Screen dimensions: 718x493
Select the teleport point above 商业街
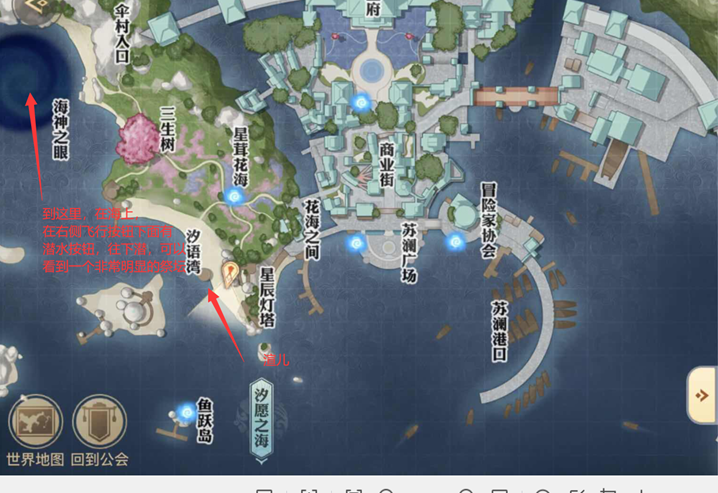[x=361, y=102]
